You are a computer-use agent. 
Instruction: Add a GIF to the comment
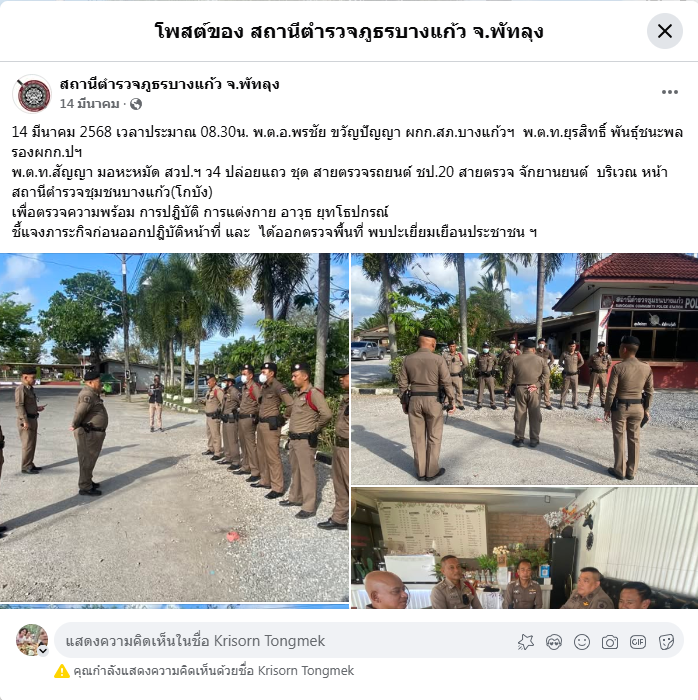(x=637, y=641)
